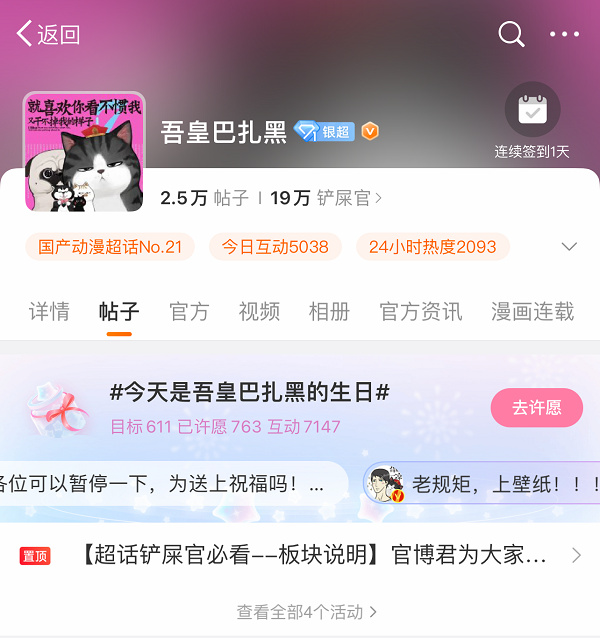Select the 帖子 tab

(x=119, y=311)
